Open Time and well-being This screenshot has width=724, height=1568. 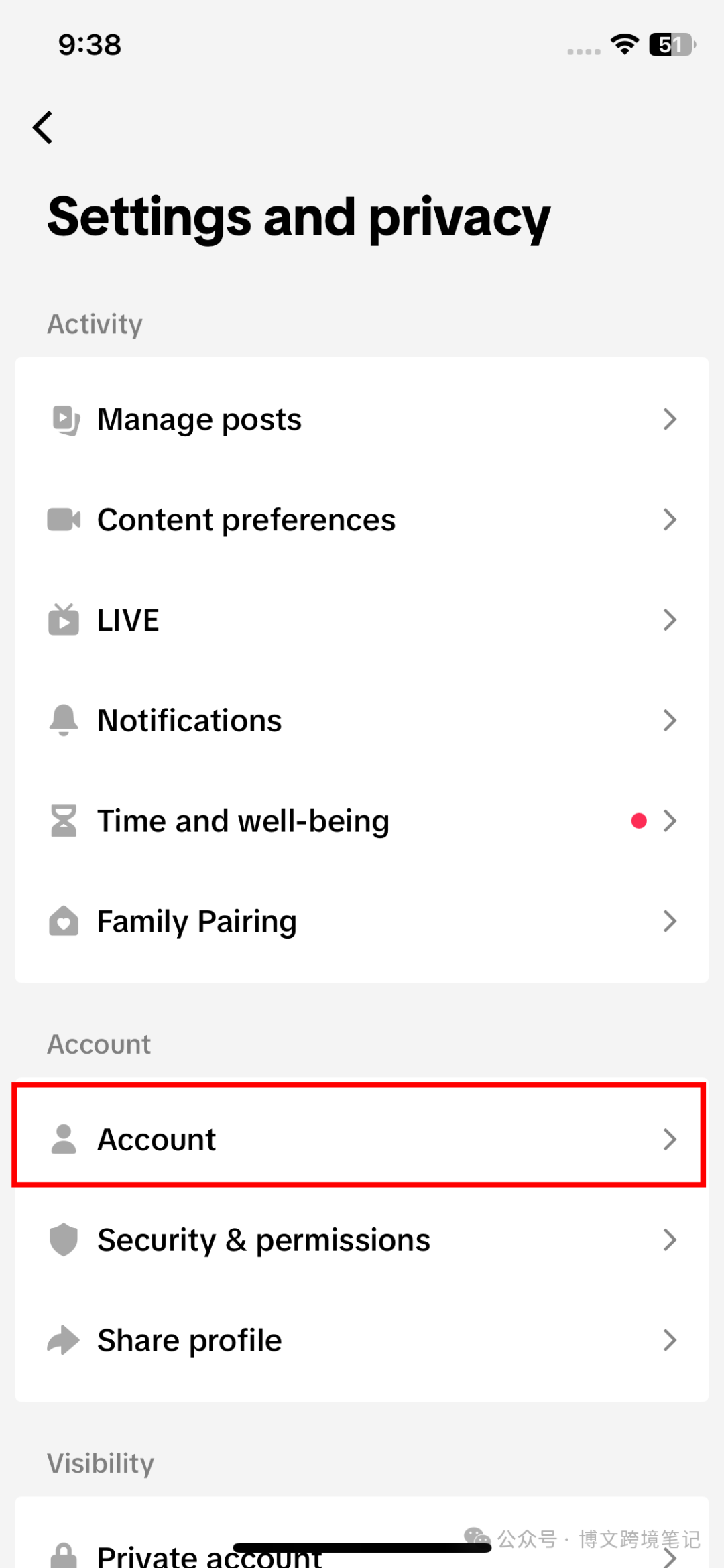pyautogui.click(x=362, y=821)
